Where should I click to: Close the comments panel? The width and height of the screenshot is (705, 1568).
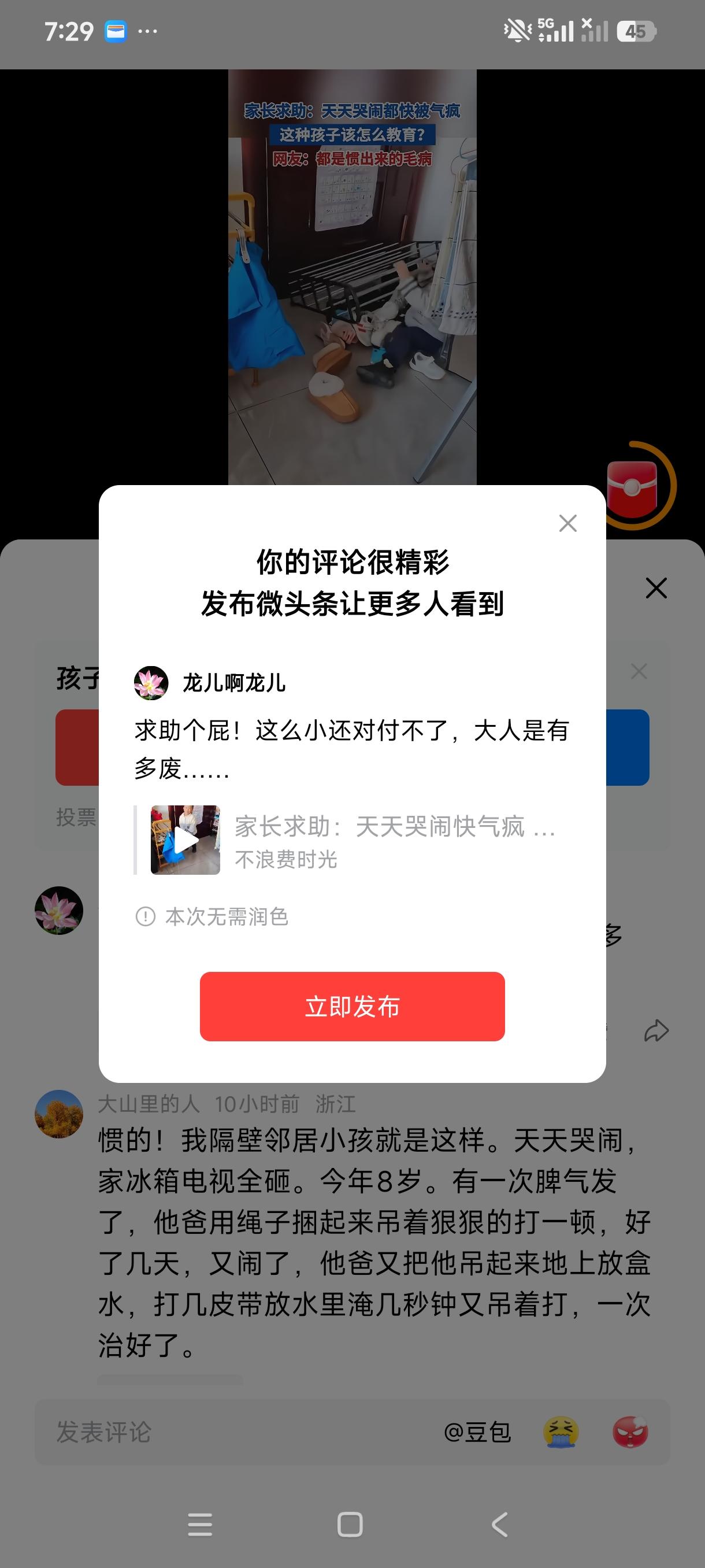coord(657,589)
